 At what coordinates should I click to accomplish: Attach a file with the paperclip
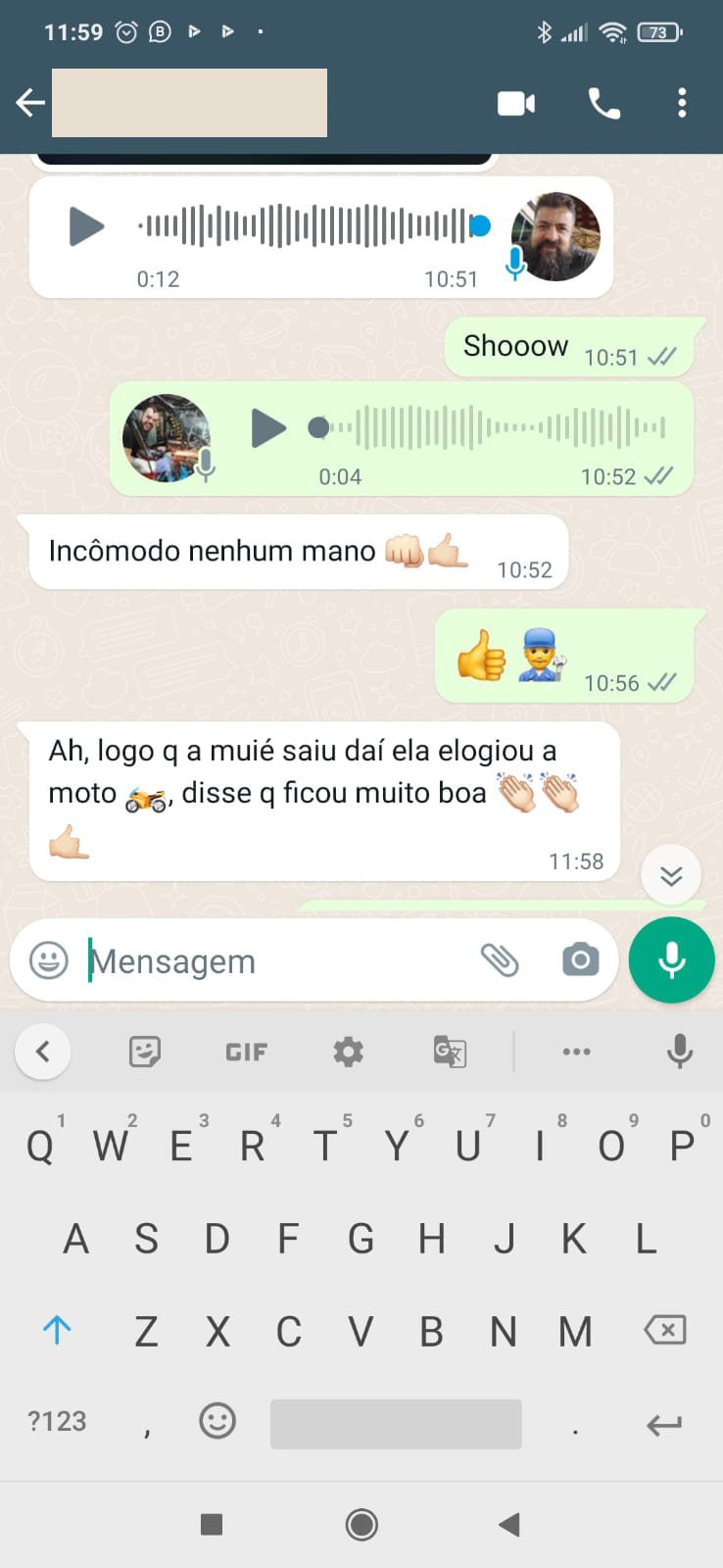(500, 960)
